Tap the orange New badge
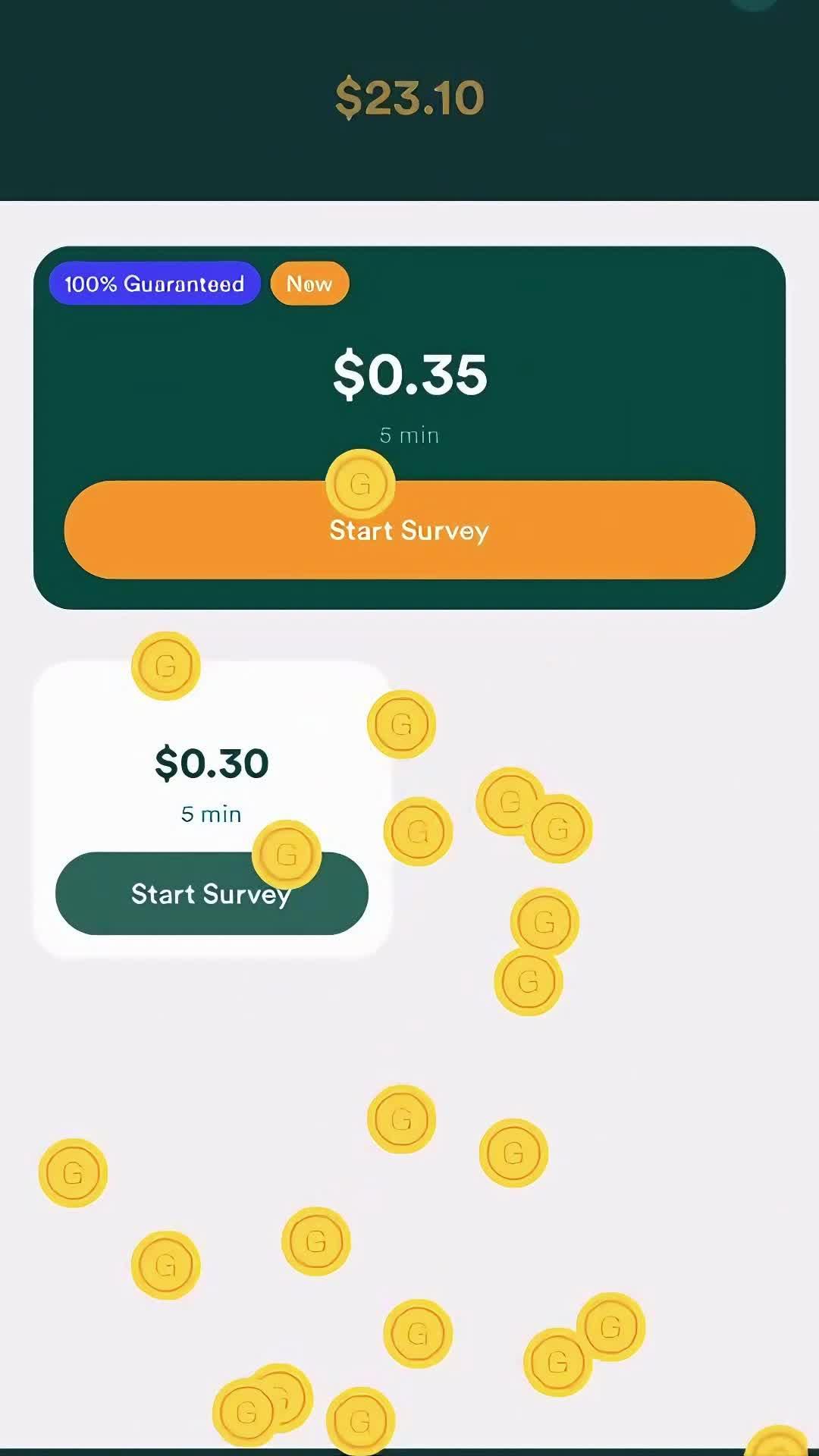The width and height of the screenshot is (819, 1456). [x=309, y=284]
